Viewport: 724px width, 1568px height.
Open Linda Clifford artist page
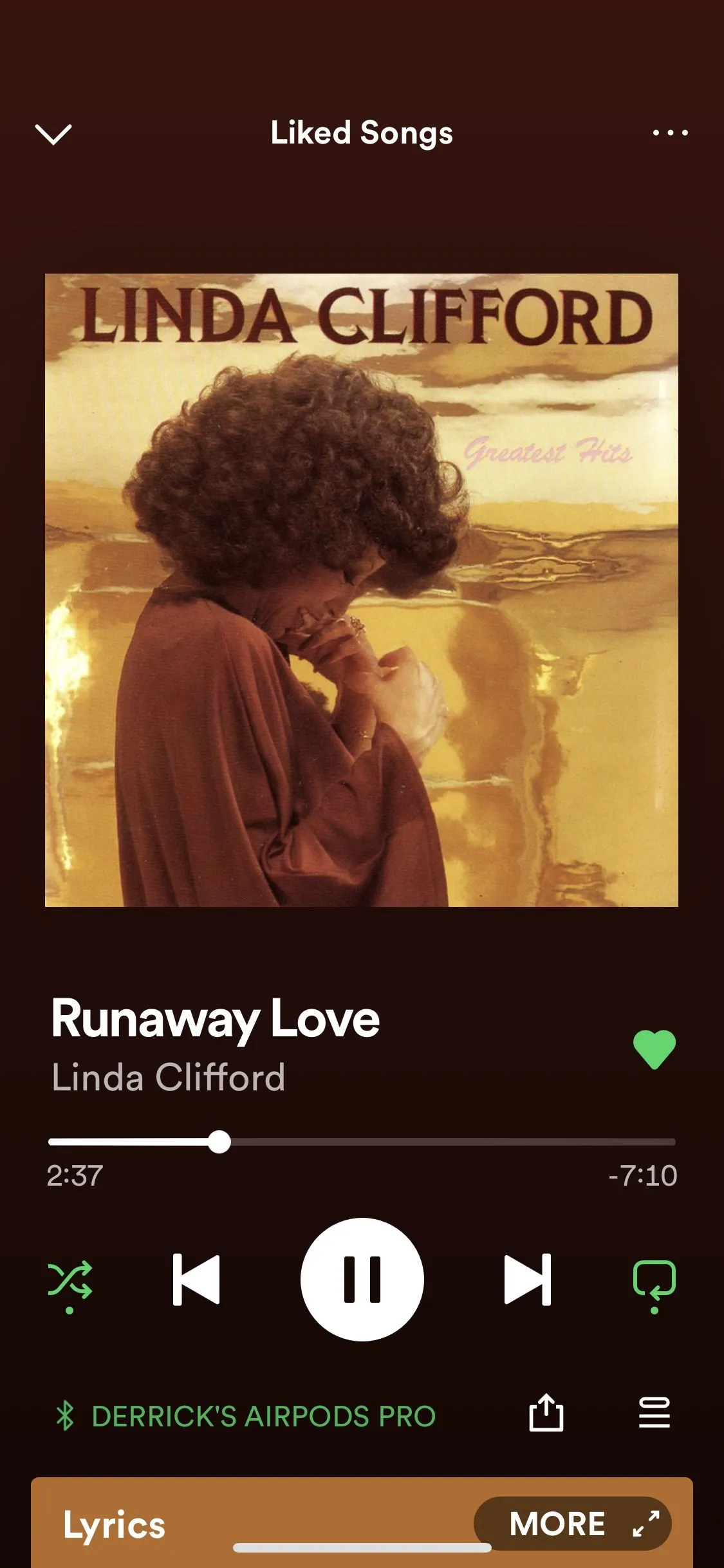[x=168, y=1078]
